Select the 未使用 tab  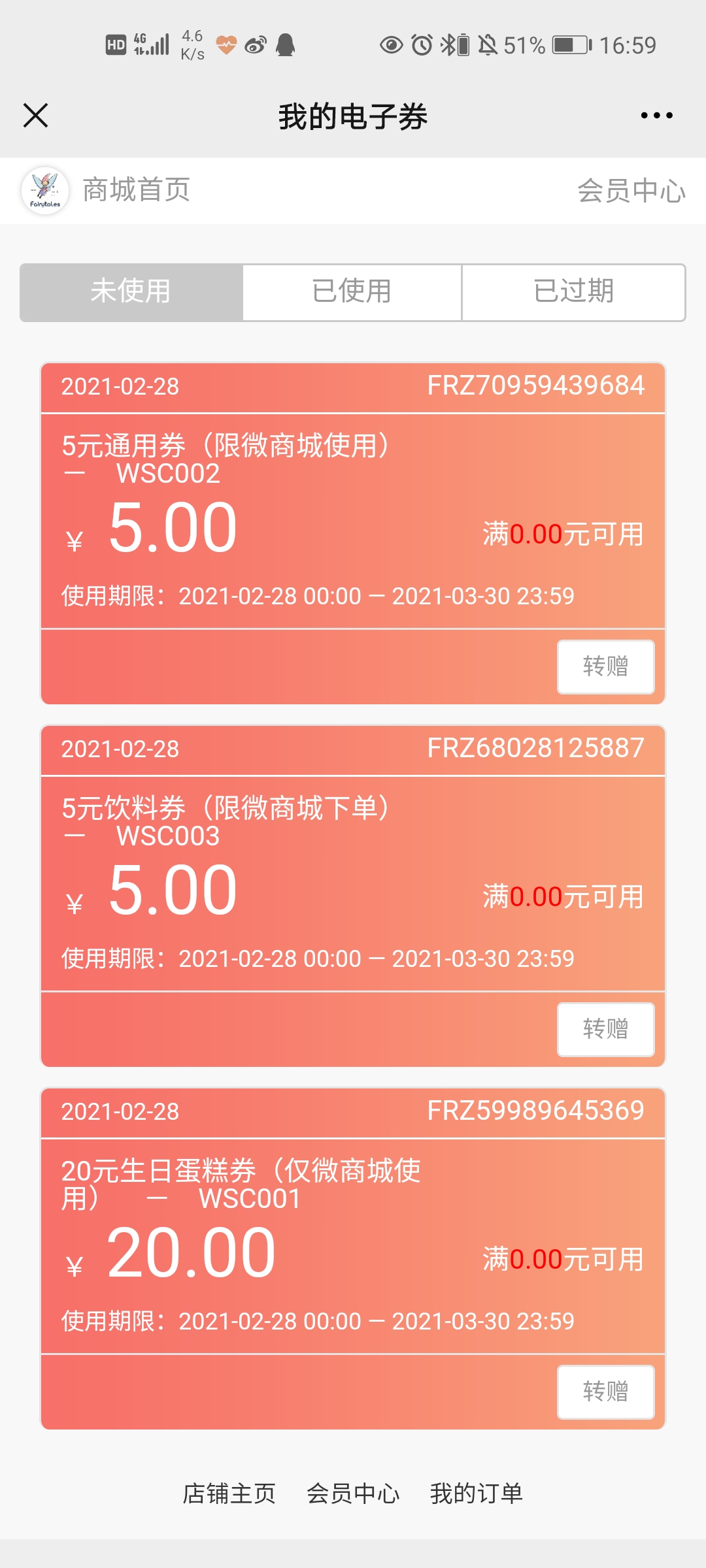(x=131, y=292)
